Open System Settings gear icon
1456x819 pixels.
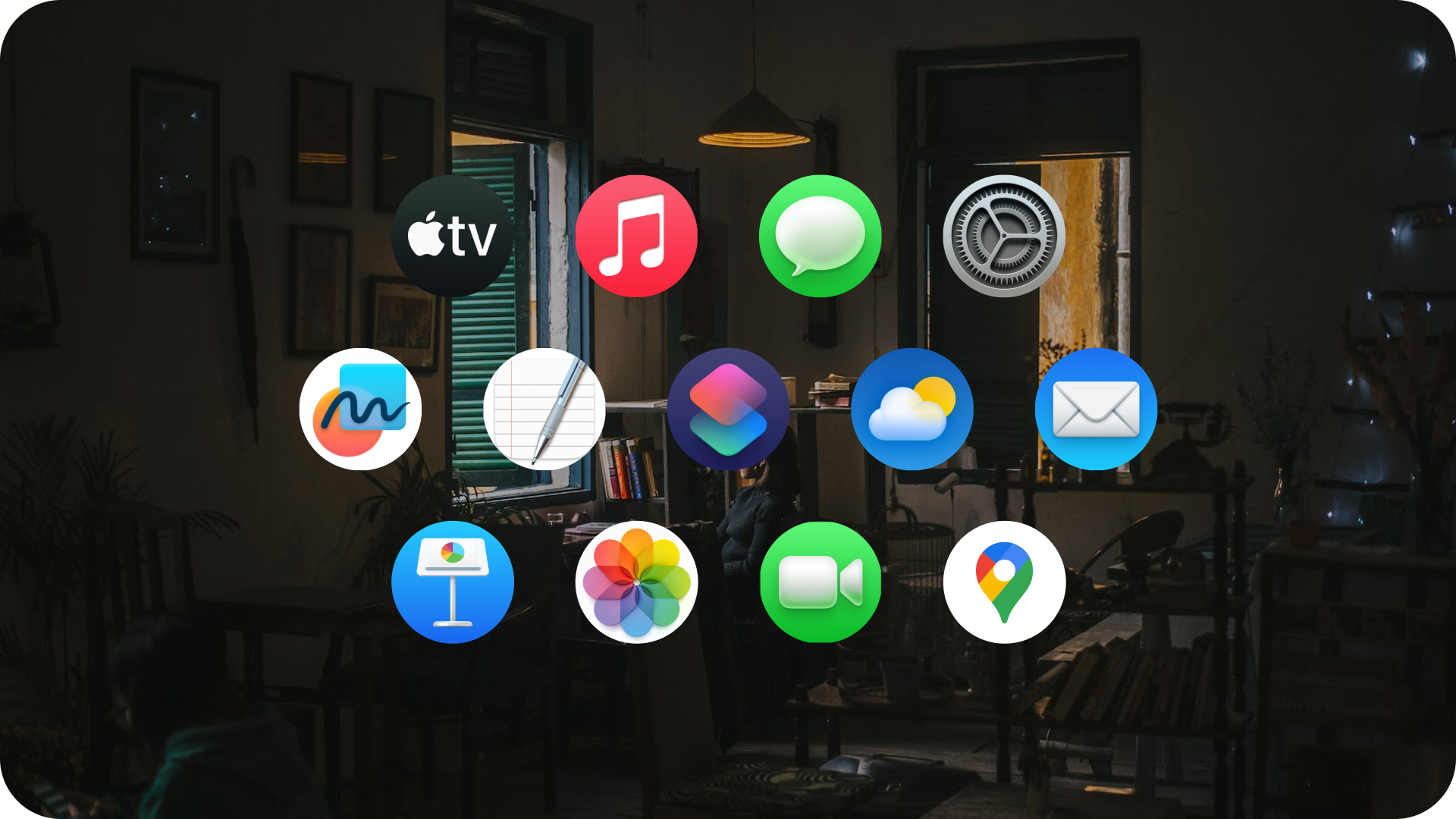pos(1004,236)
